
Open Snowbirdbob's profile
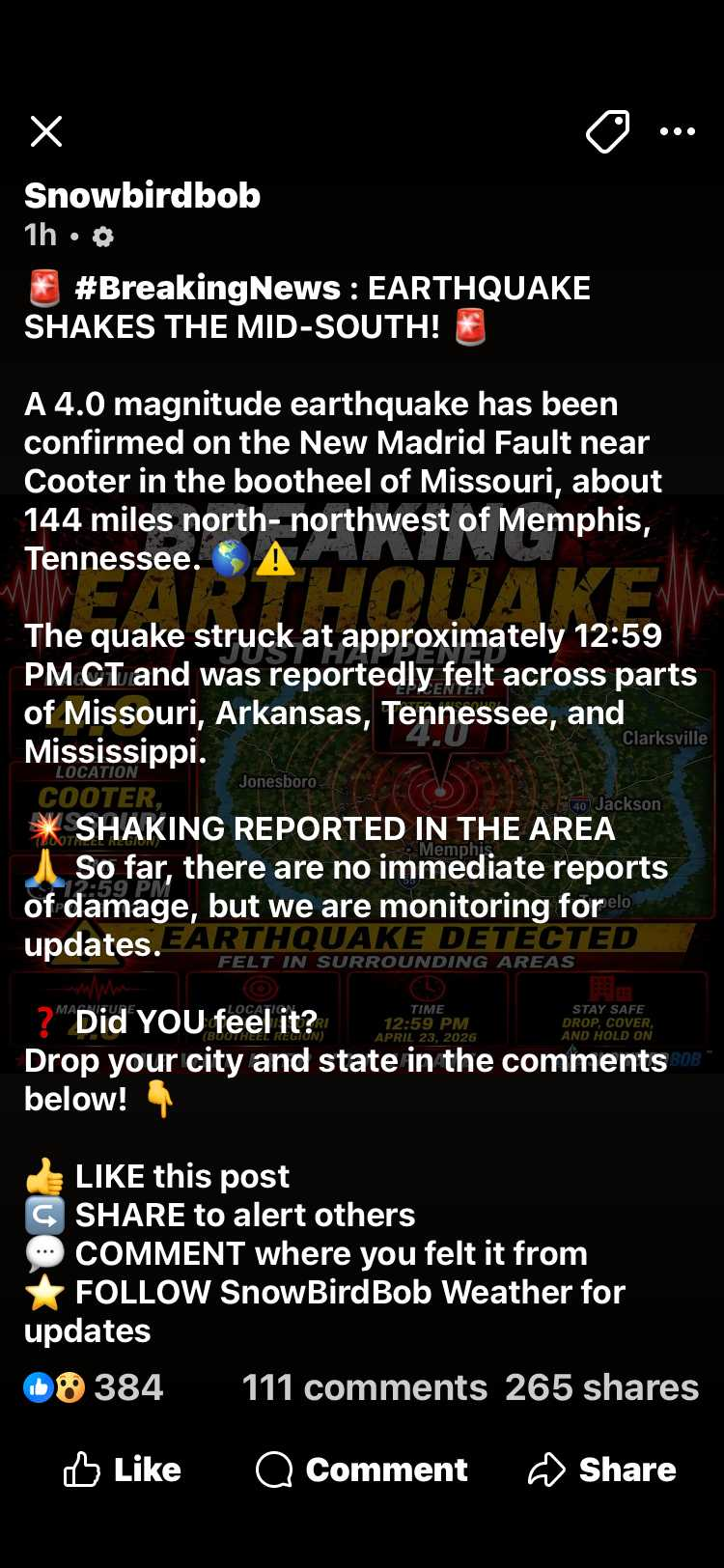click(142, 196)
